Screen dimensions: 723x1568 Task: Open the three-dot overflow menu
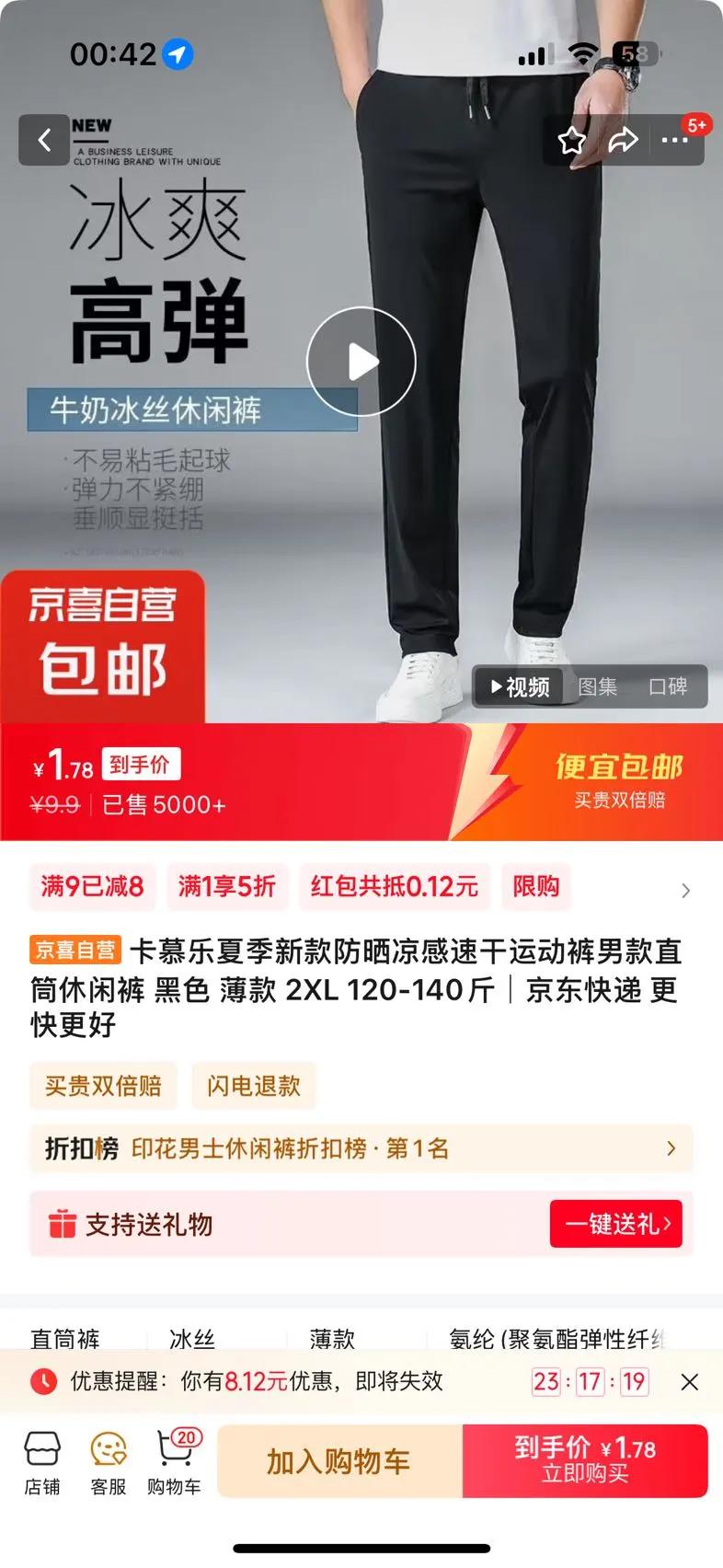[x=674, y=141]
